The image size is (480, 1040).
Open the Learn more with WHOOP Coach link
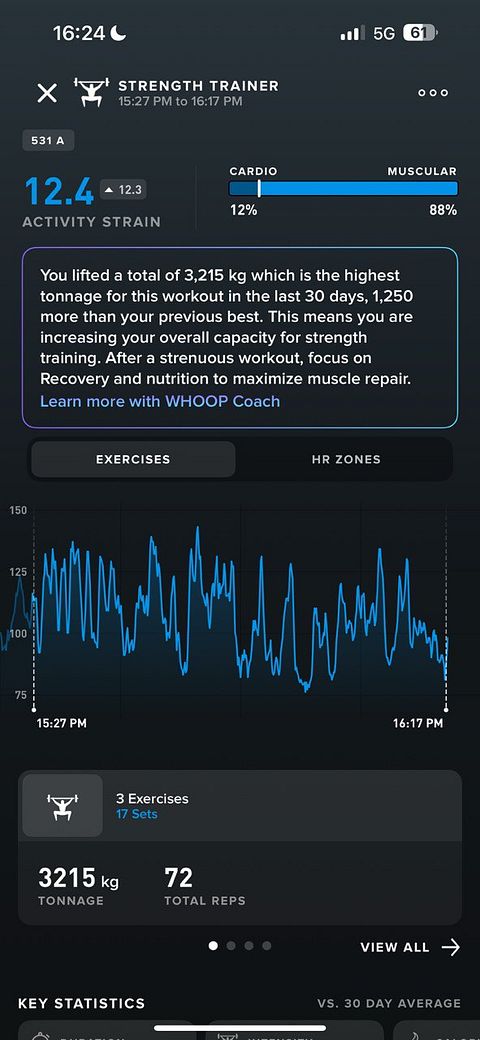pyautogui.click(x=160, y=401)
